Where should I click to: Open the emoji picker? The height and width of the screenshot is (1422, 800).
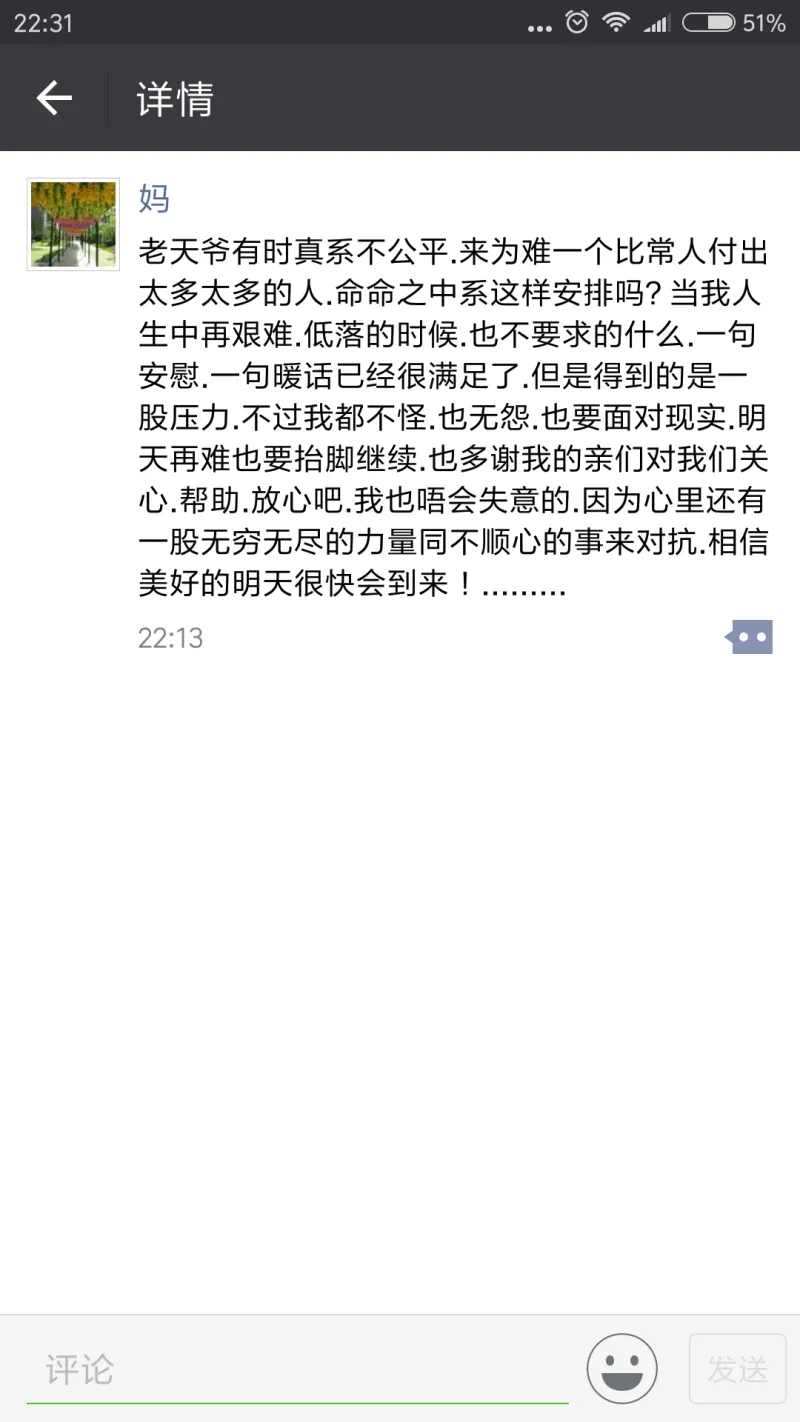coord(622,1368)
